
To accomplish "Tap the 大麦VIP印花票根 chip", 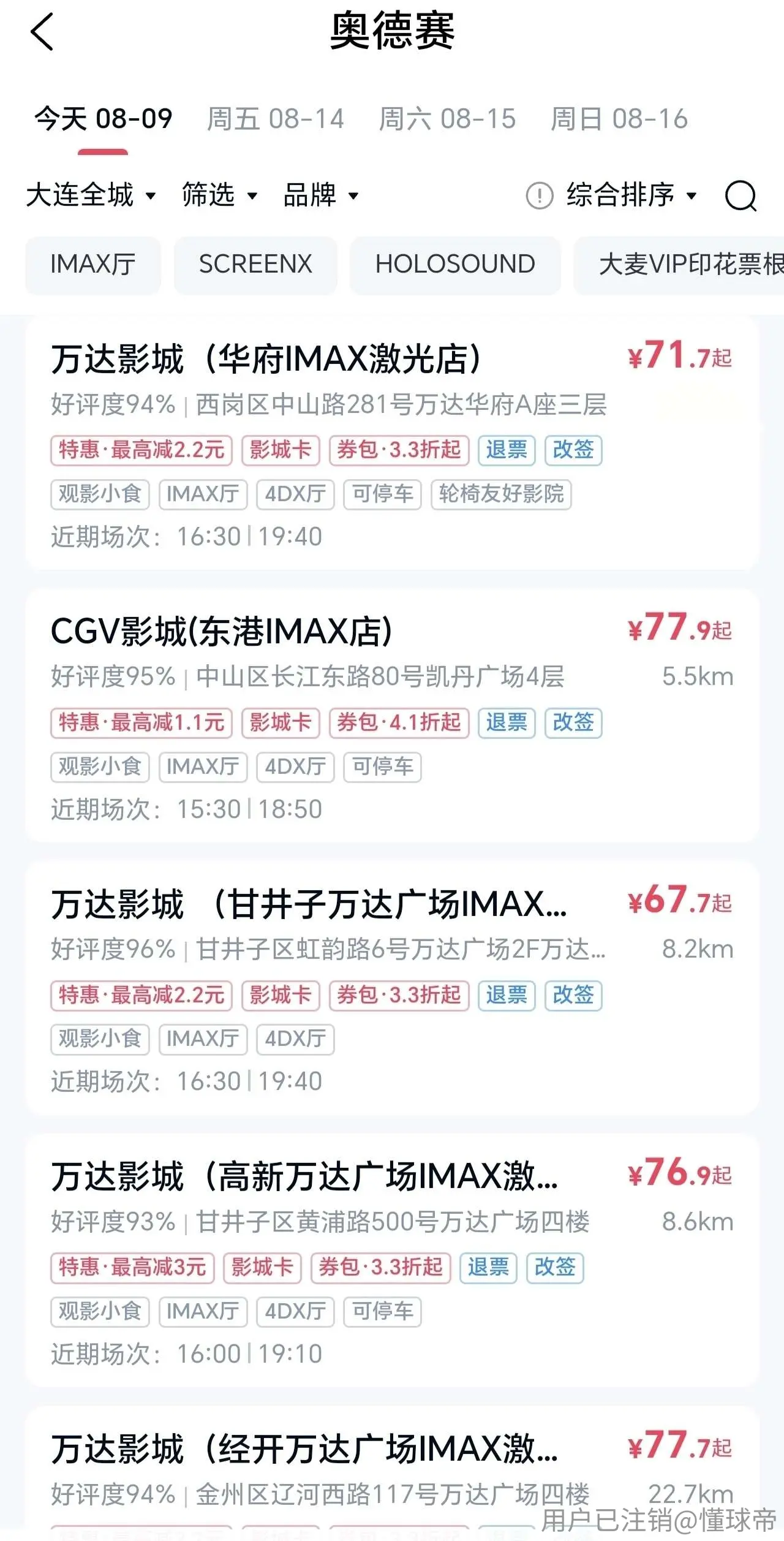I will pyautogui.click(x=679, y=265).
